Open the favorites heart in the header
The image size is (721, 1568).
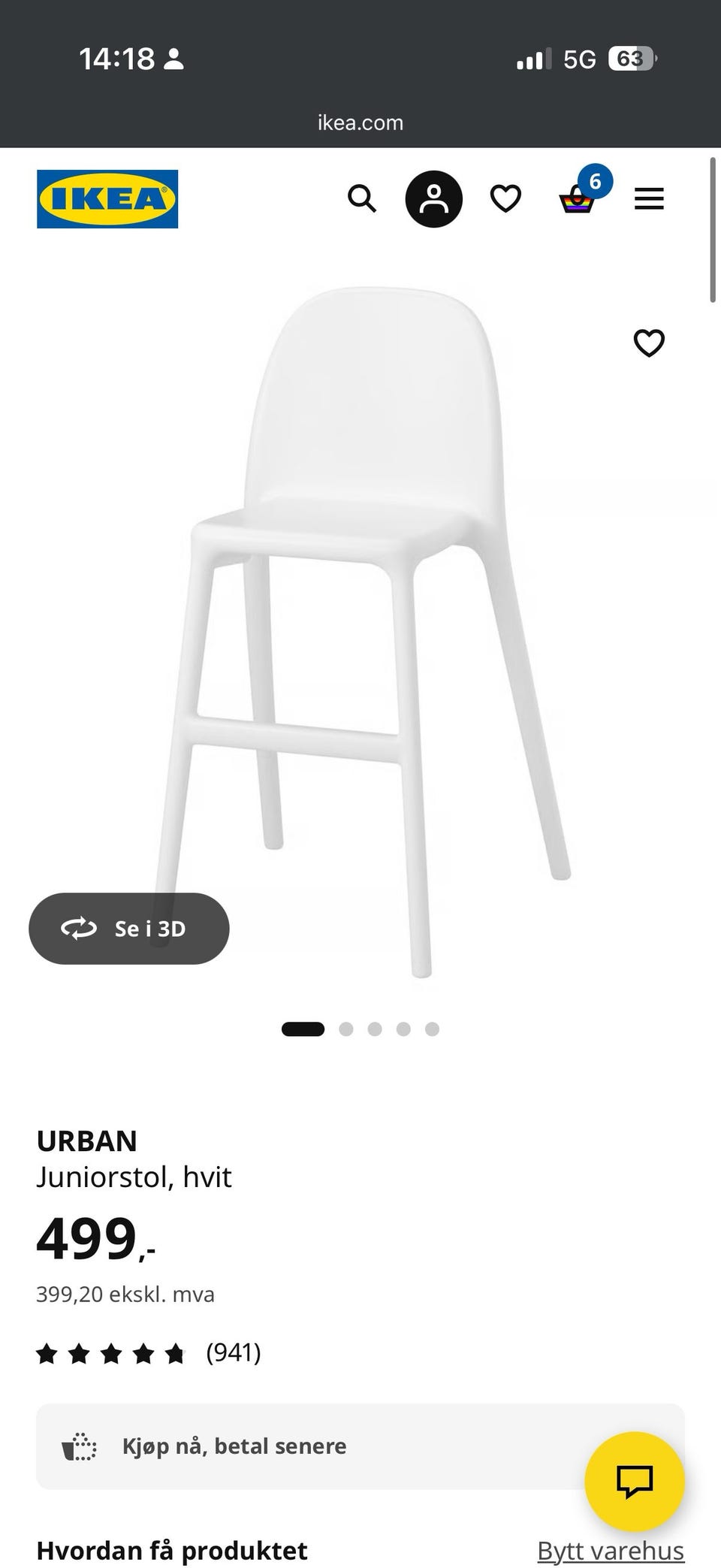(505, 199)
